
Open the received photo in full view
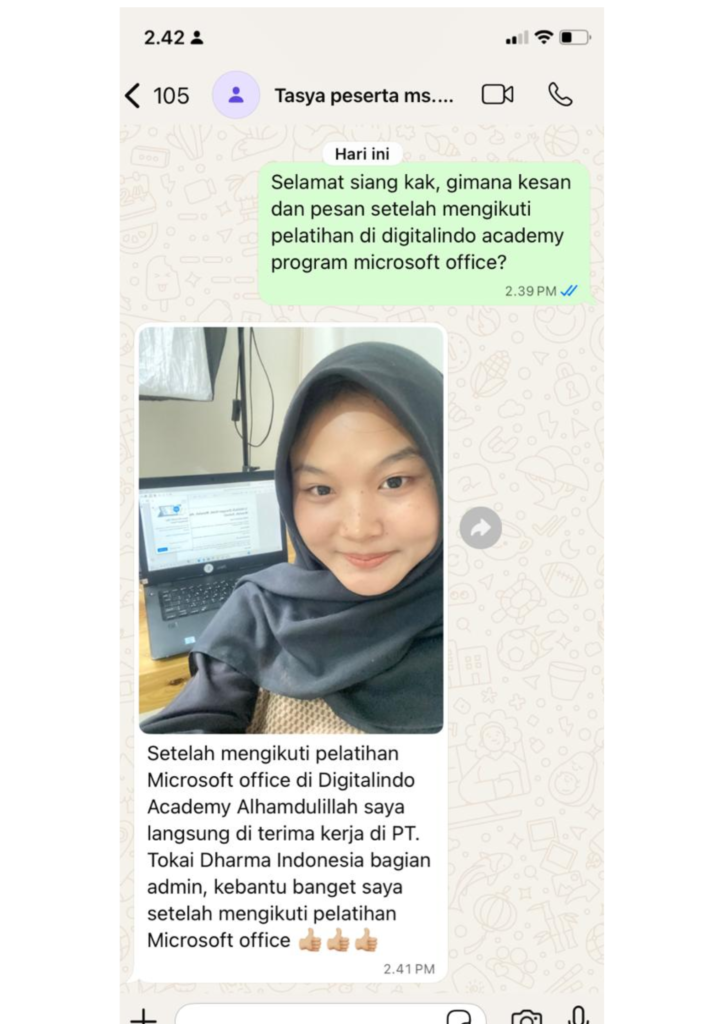pos(291,530)
